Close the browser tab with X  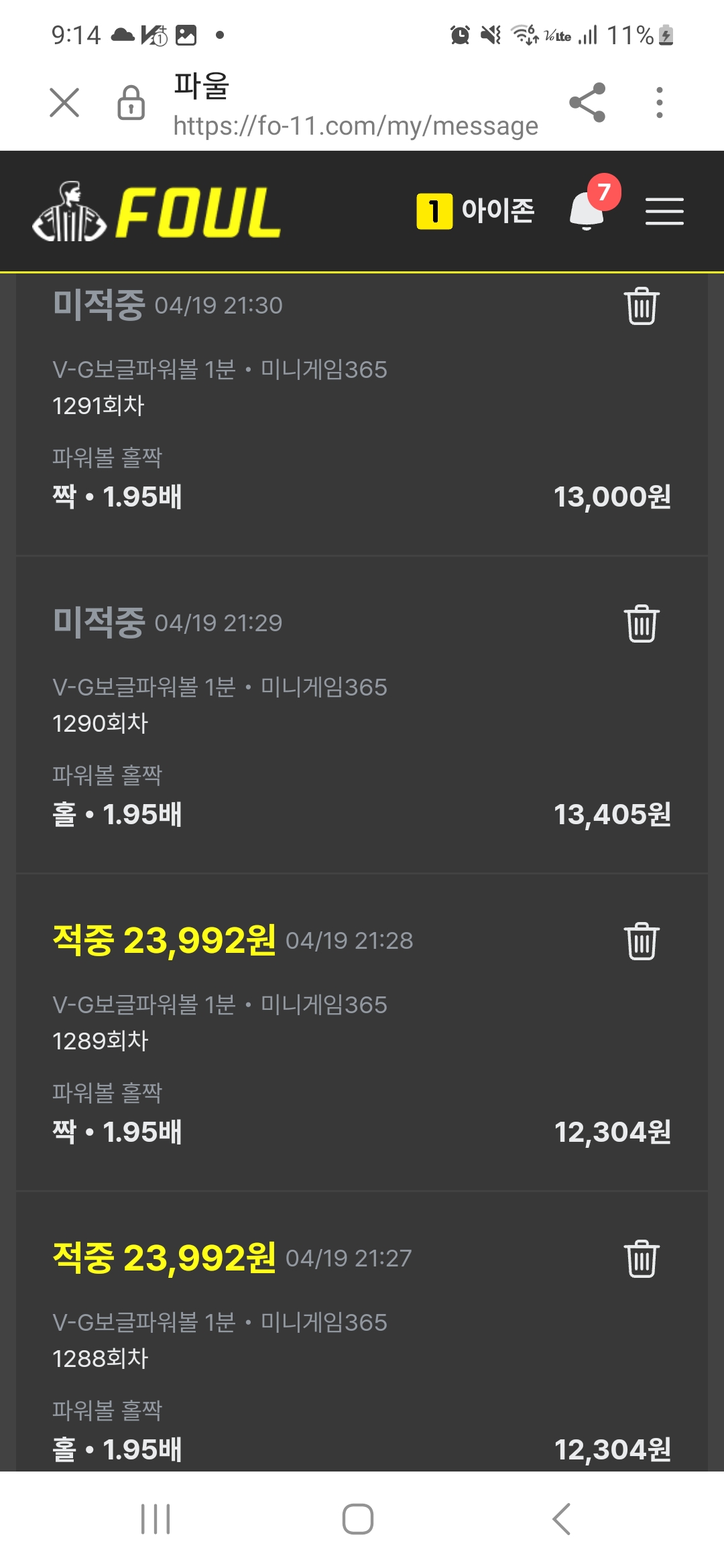(64, 103)
